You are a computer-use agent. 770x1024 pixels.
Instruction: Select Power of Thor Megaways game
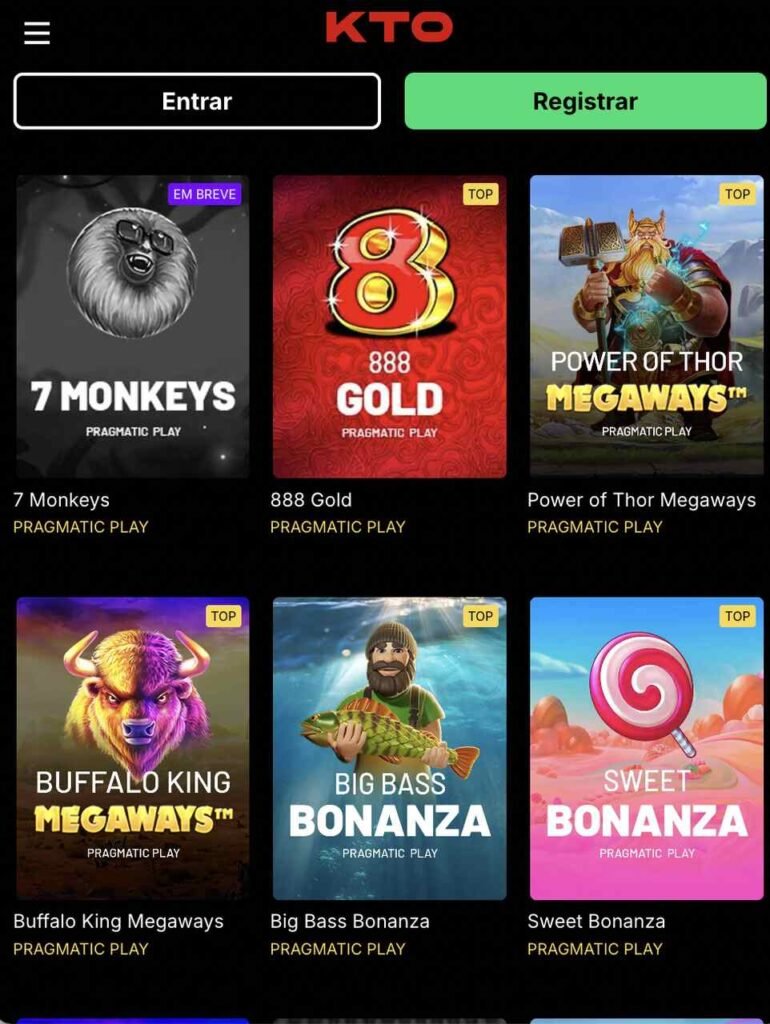(646, 326)
